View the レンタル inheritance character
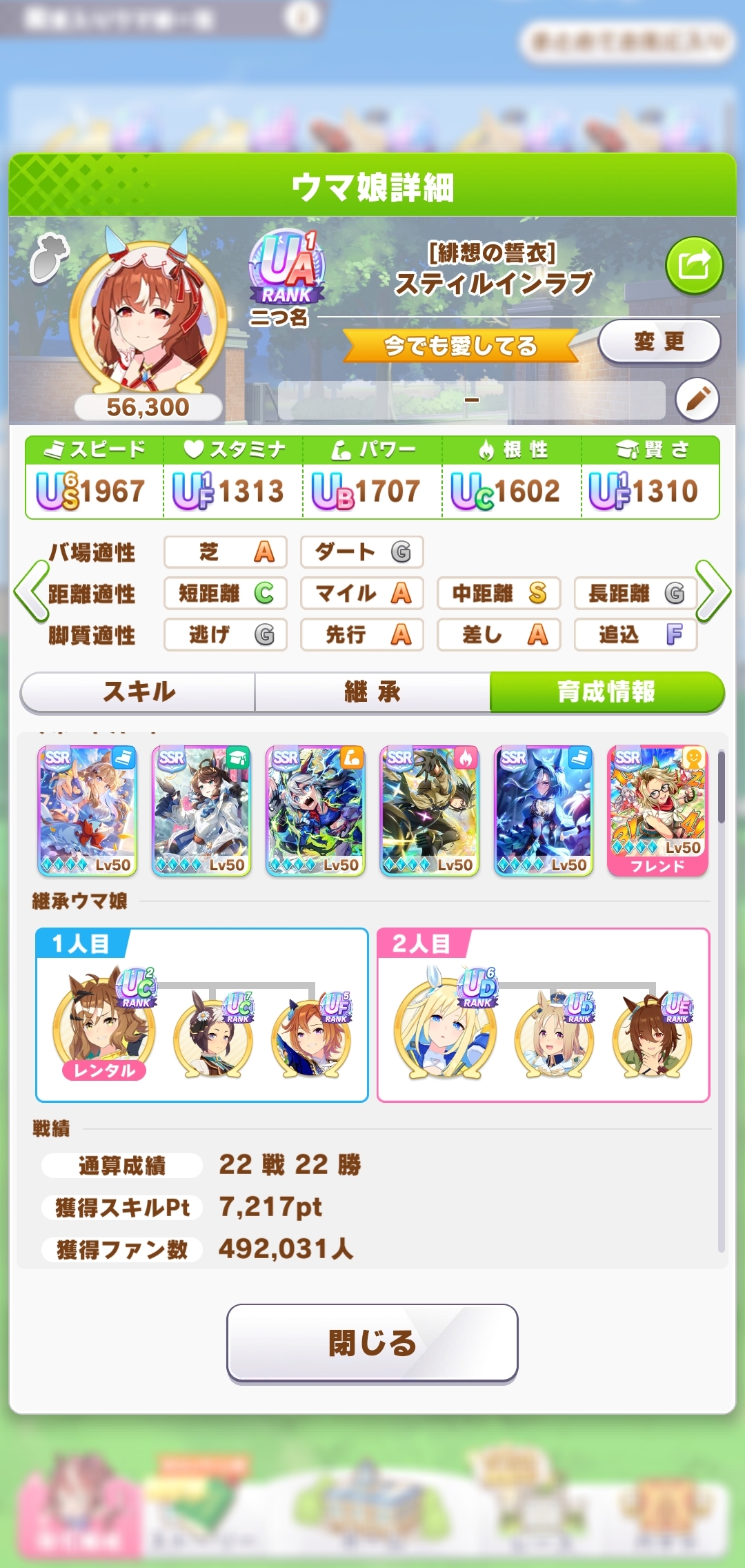 click(103, 1023)
